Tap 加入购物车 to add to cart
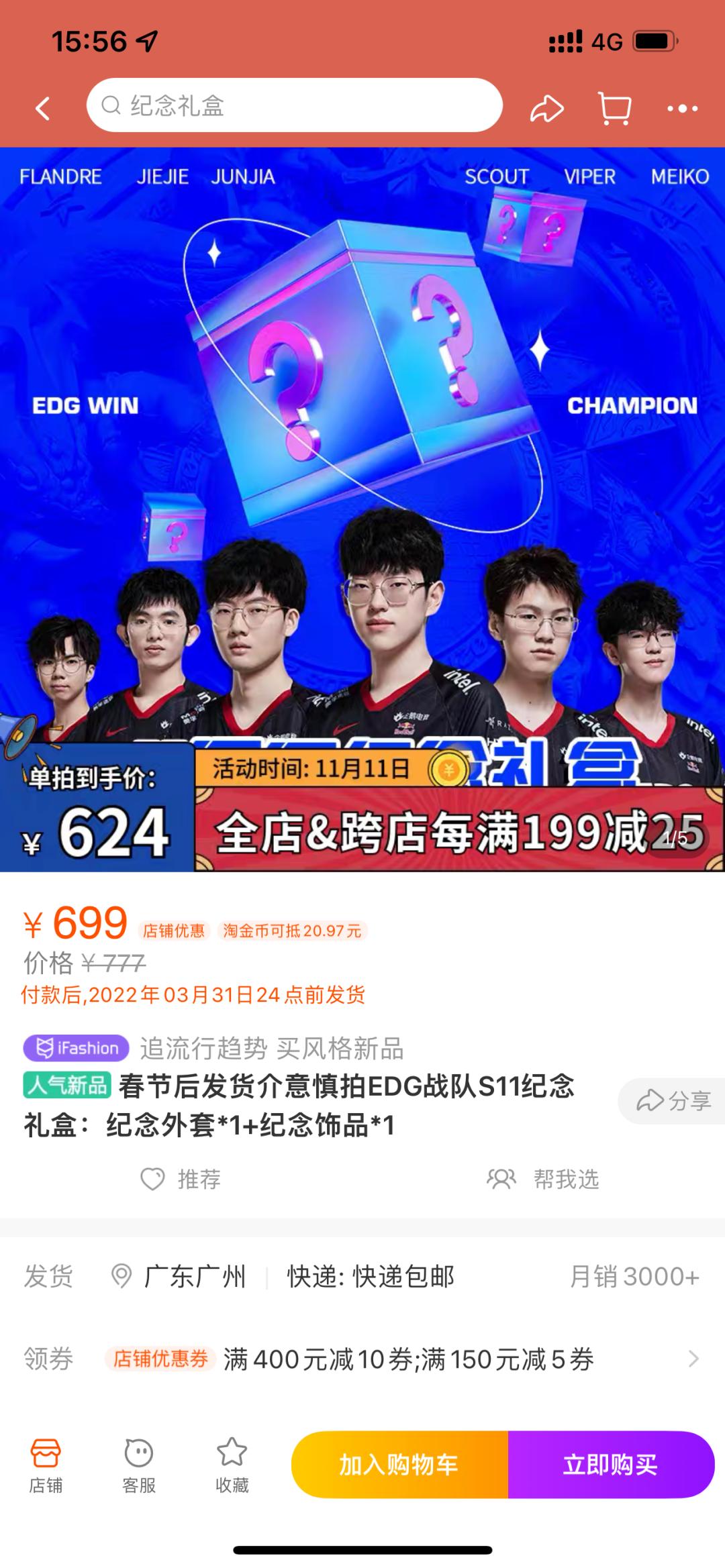 point(399,1465)
